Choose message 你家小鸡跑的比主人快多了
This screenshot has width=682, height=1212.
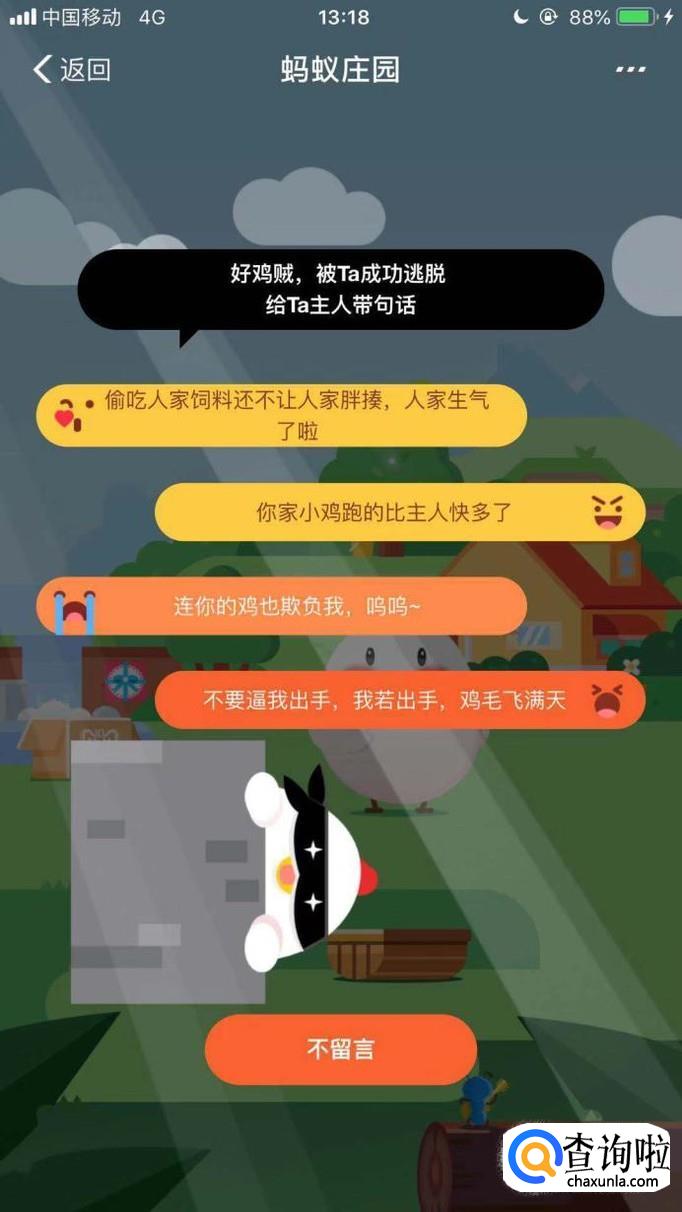pos(399,512)
